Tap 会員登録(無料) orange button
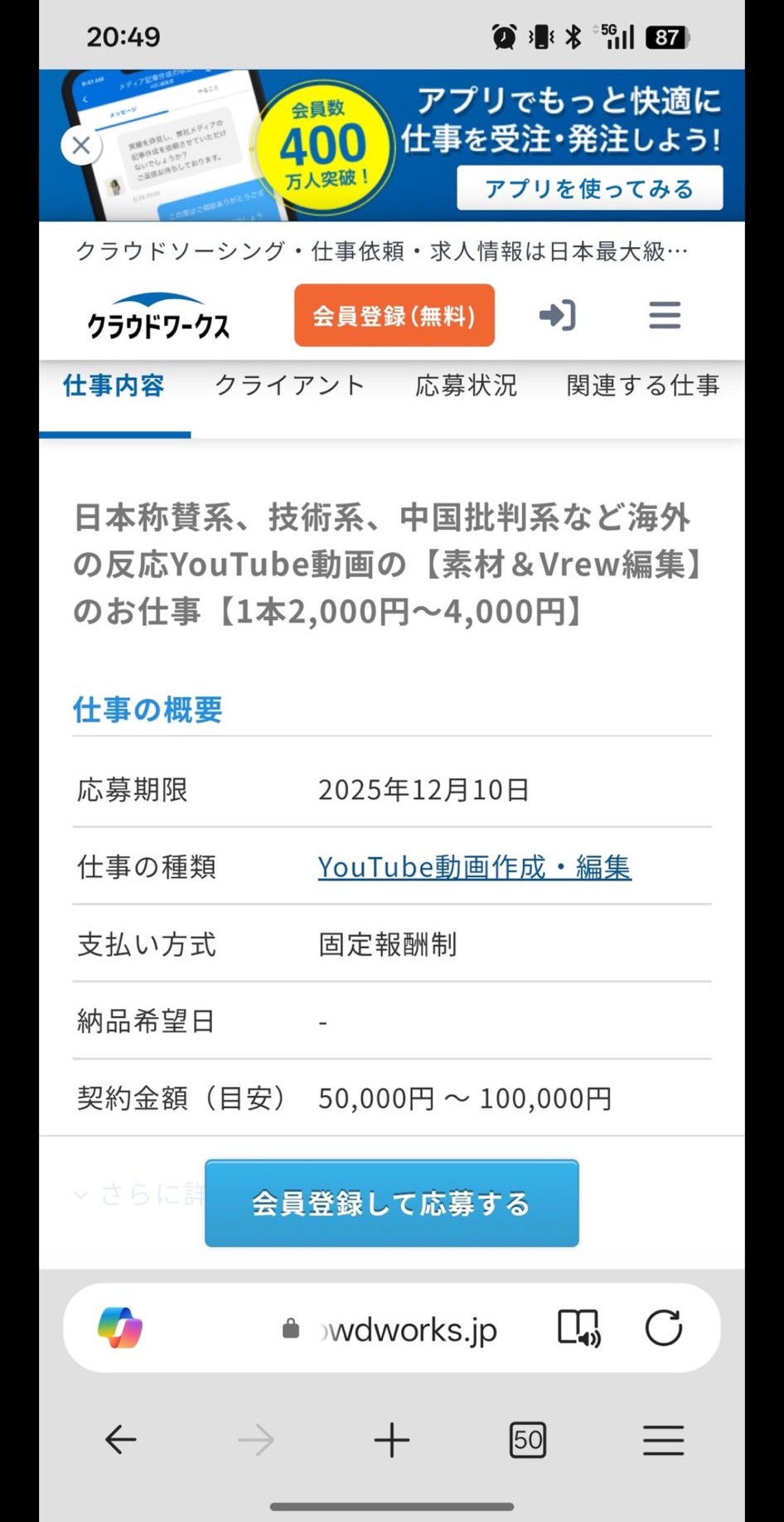 click(394, 316)
